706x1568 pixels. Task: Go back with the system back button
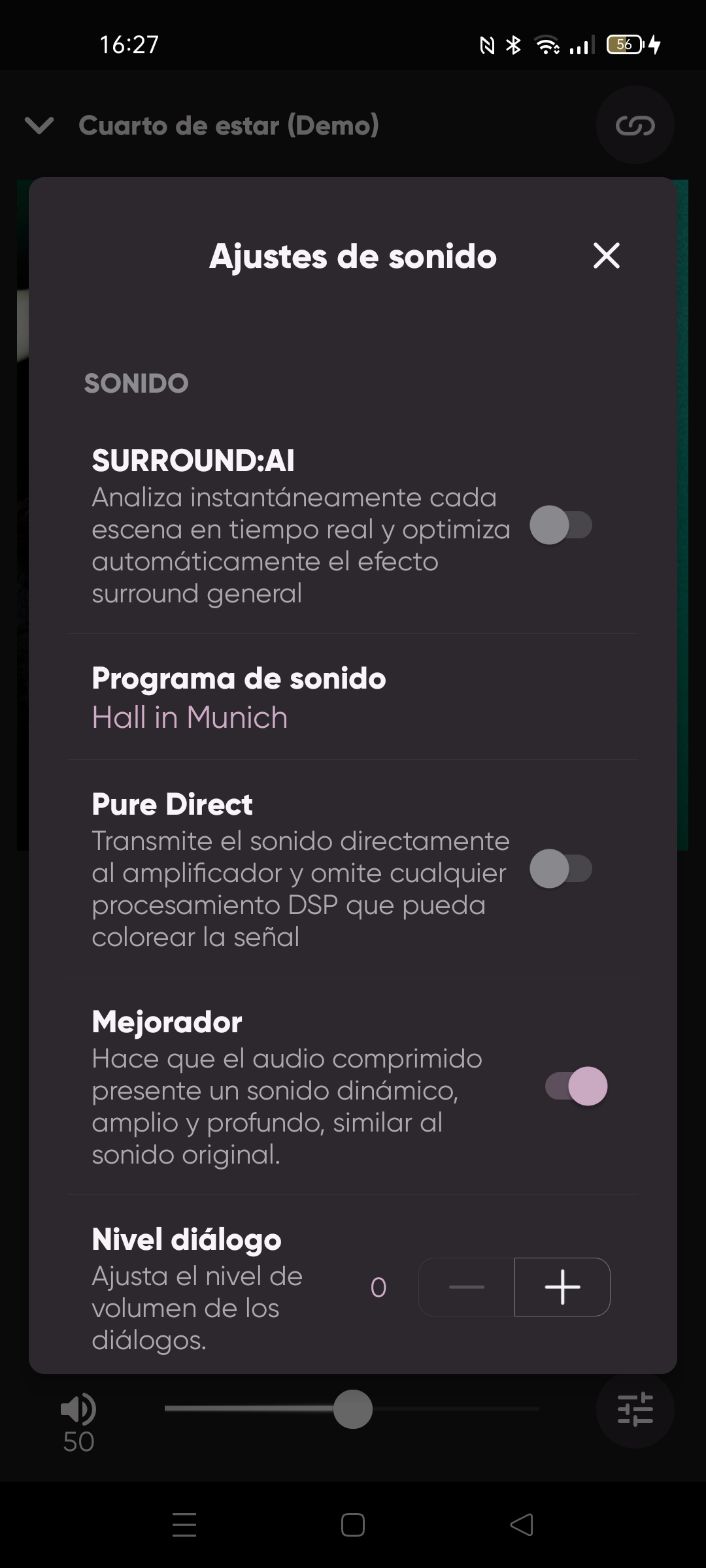pyautogui.click(x=522, y=1525)
